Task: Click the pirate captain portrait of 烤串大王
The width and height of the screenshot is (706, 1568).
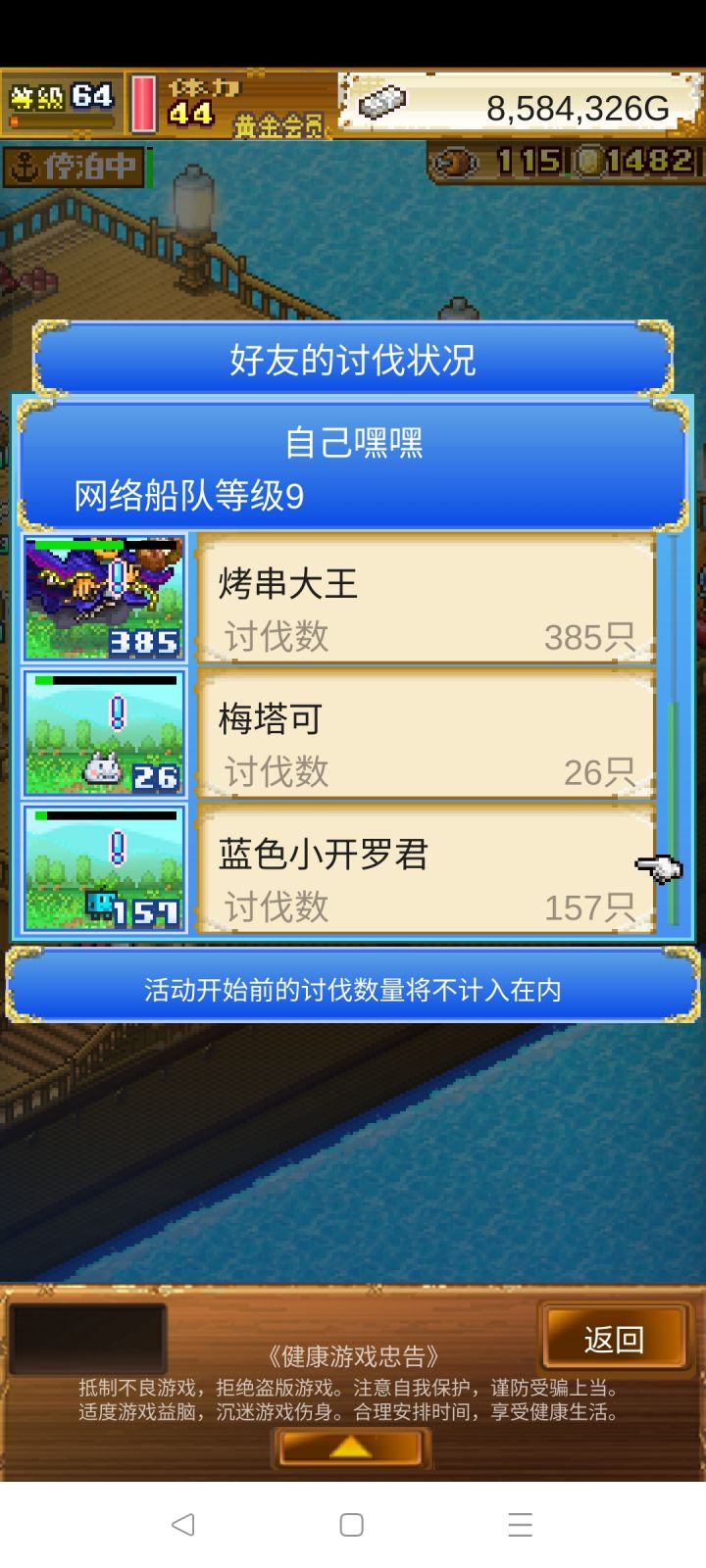Action: point(103,598)
